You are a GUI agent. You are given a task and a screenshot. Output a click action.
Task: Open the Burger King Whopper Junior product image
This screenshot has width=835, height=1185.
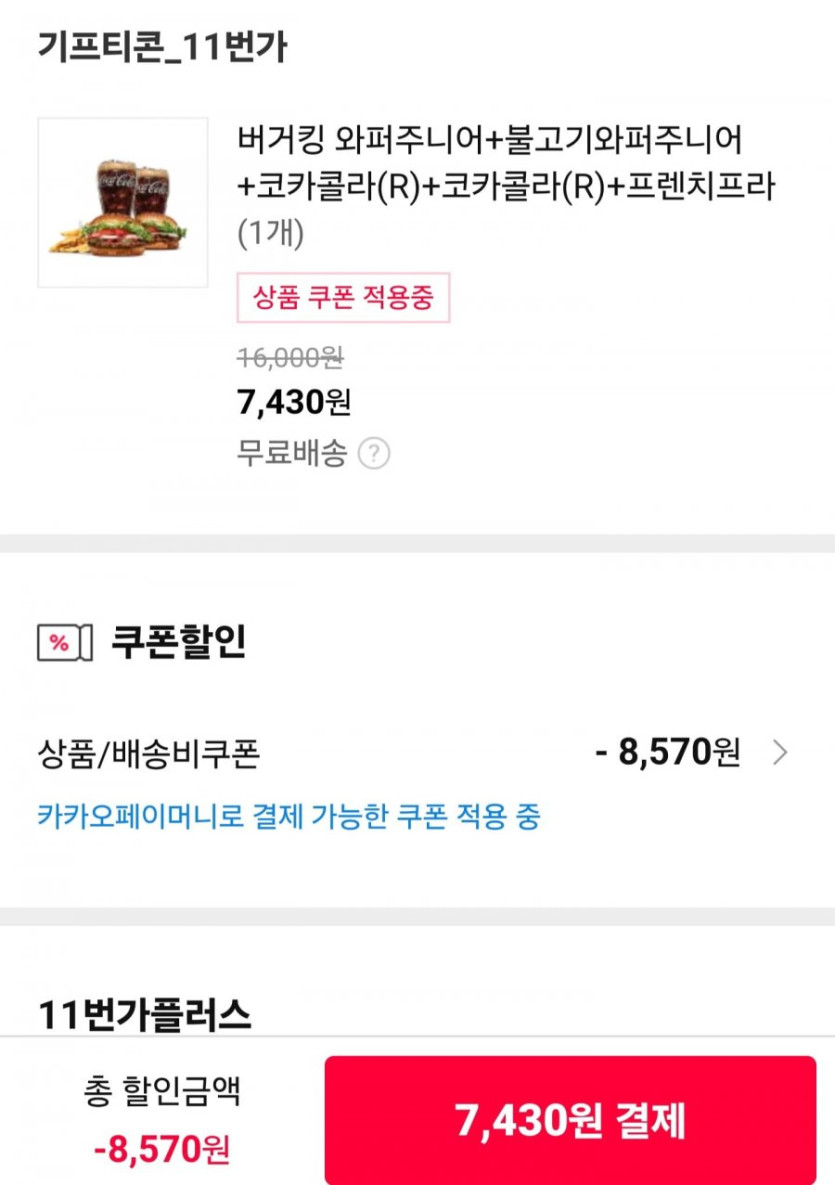123,203
